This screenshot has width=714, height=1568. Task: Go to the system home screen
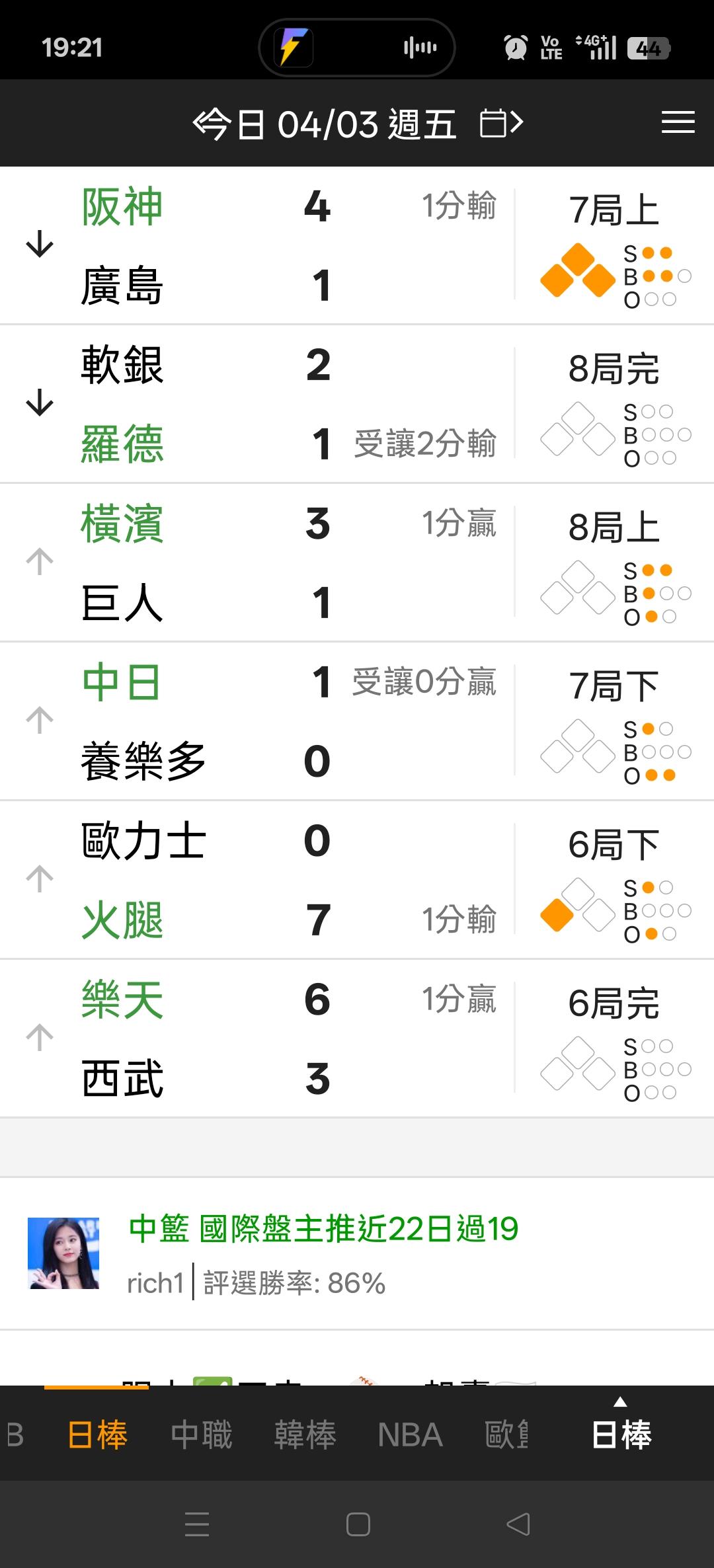(x=358, y=1524)
